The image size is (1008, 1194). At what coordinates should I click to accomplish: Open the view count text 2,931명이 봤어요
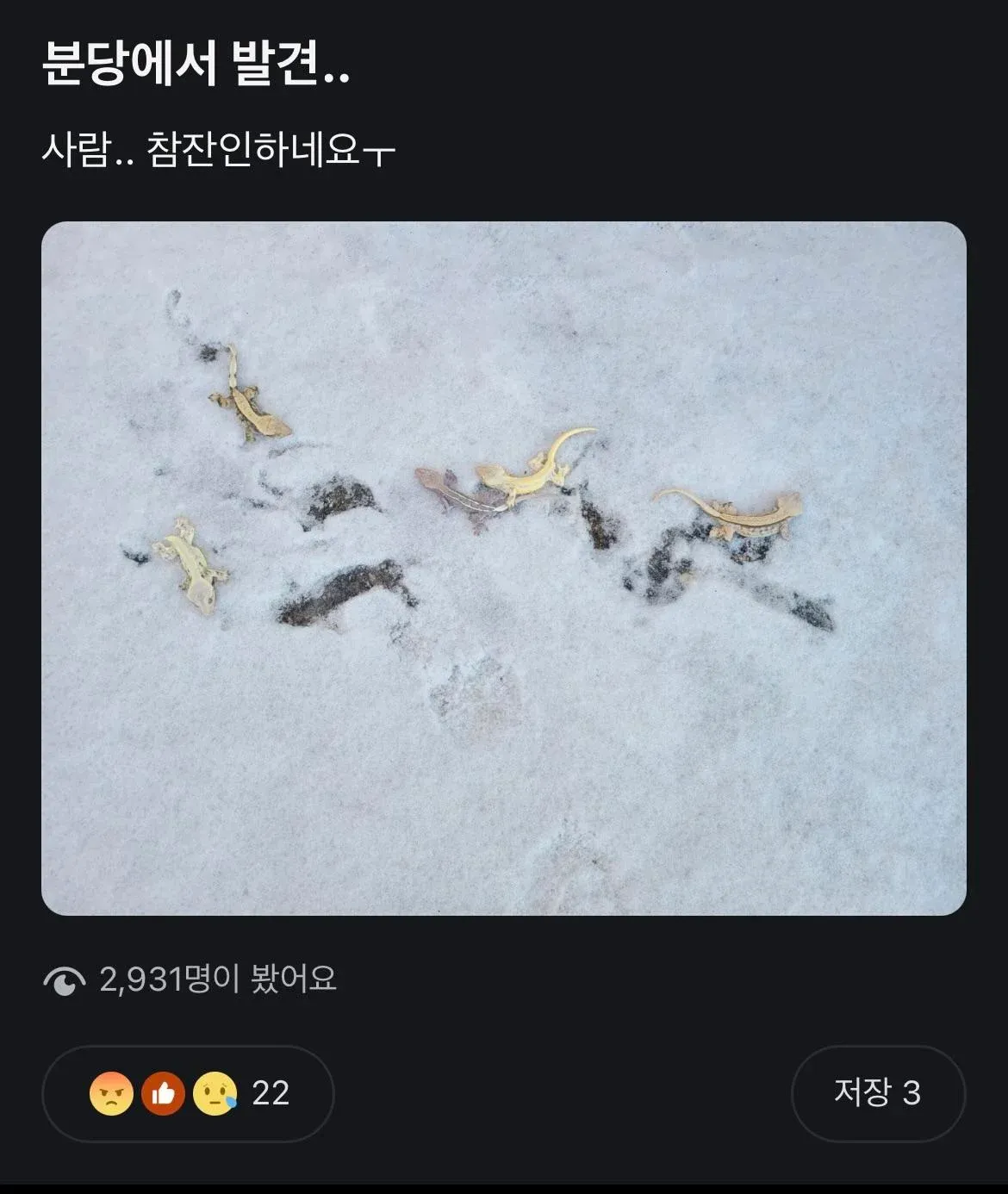[x=221, y=978]
